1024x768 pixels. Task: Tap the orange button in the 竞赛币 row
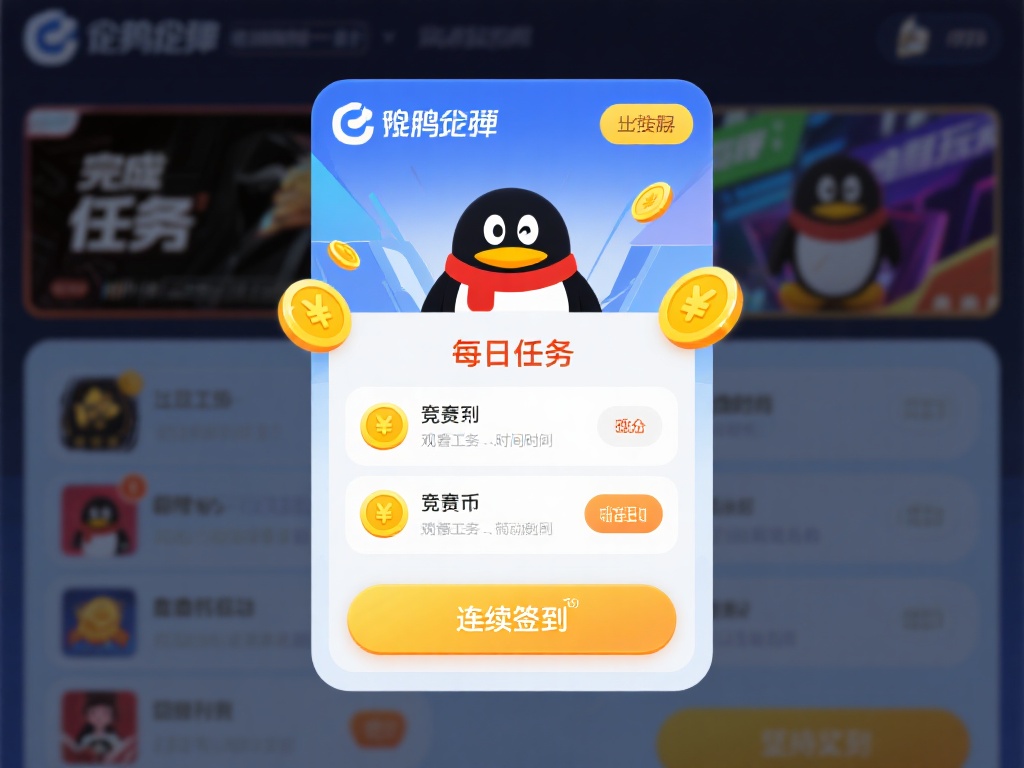(623, 514)
